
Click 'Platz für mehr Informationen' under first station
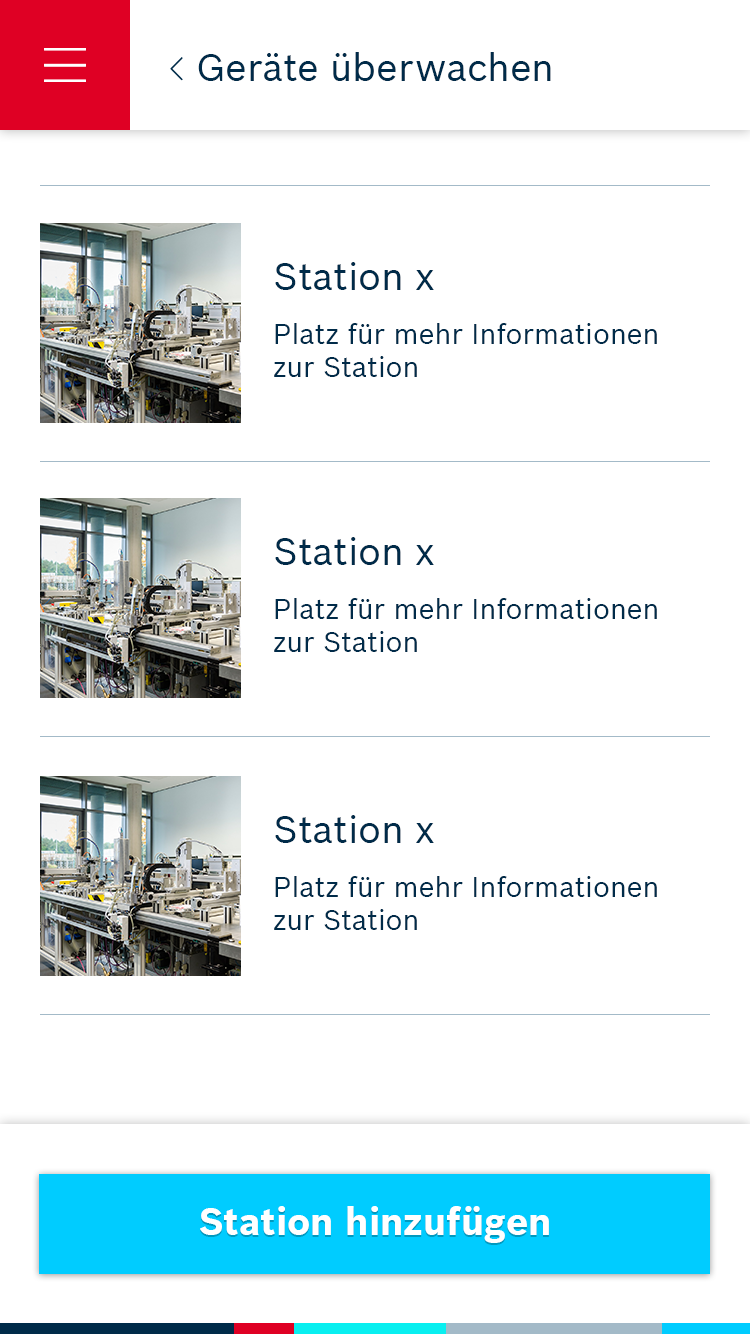(x=466, y=350)
